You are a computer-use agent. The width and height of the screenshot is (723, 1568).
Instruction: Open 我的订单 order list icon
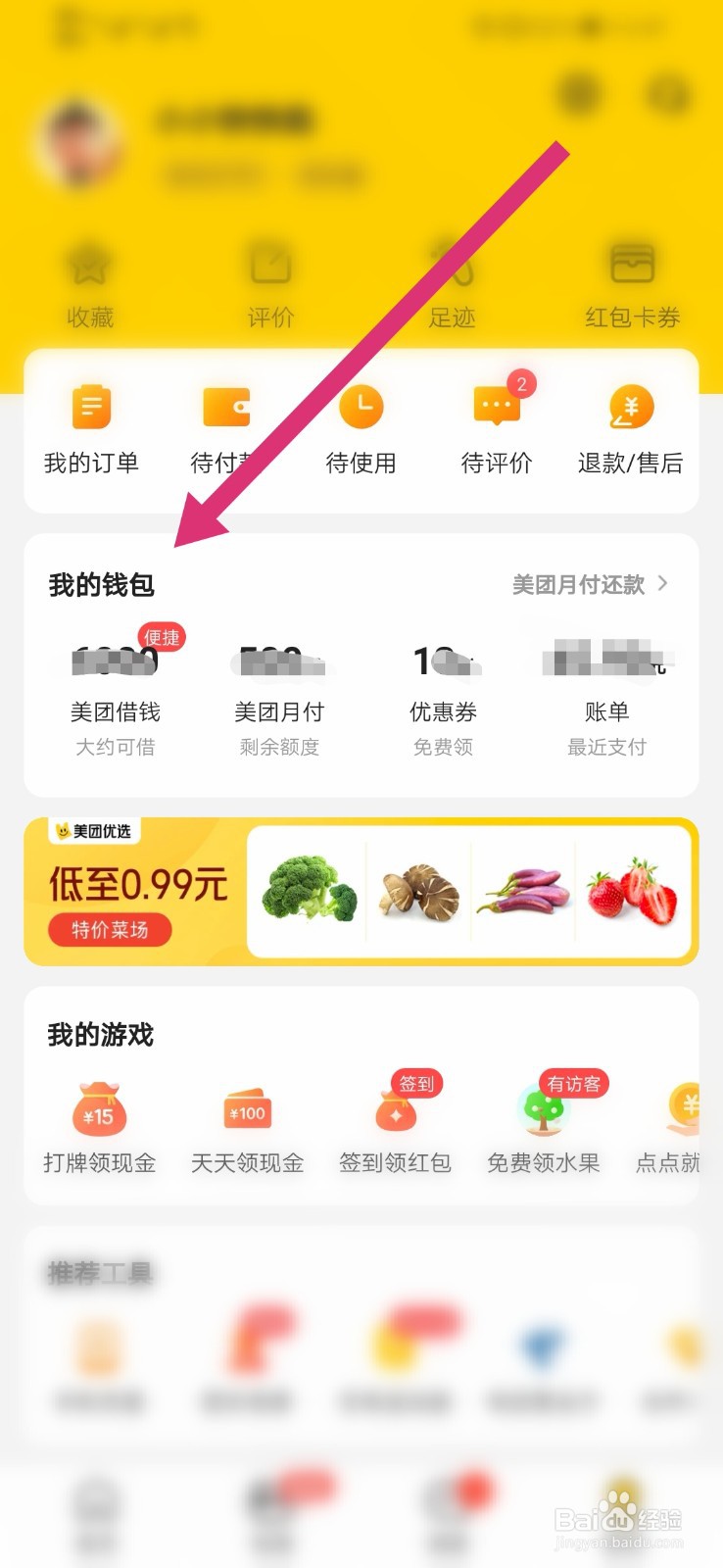[x=91, y=426]
